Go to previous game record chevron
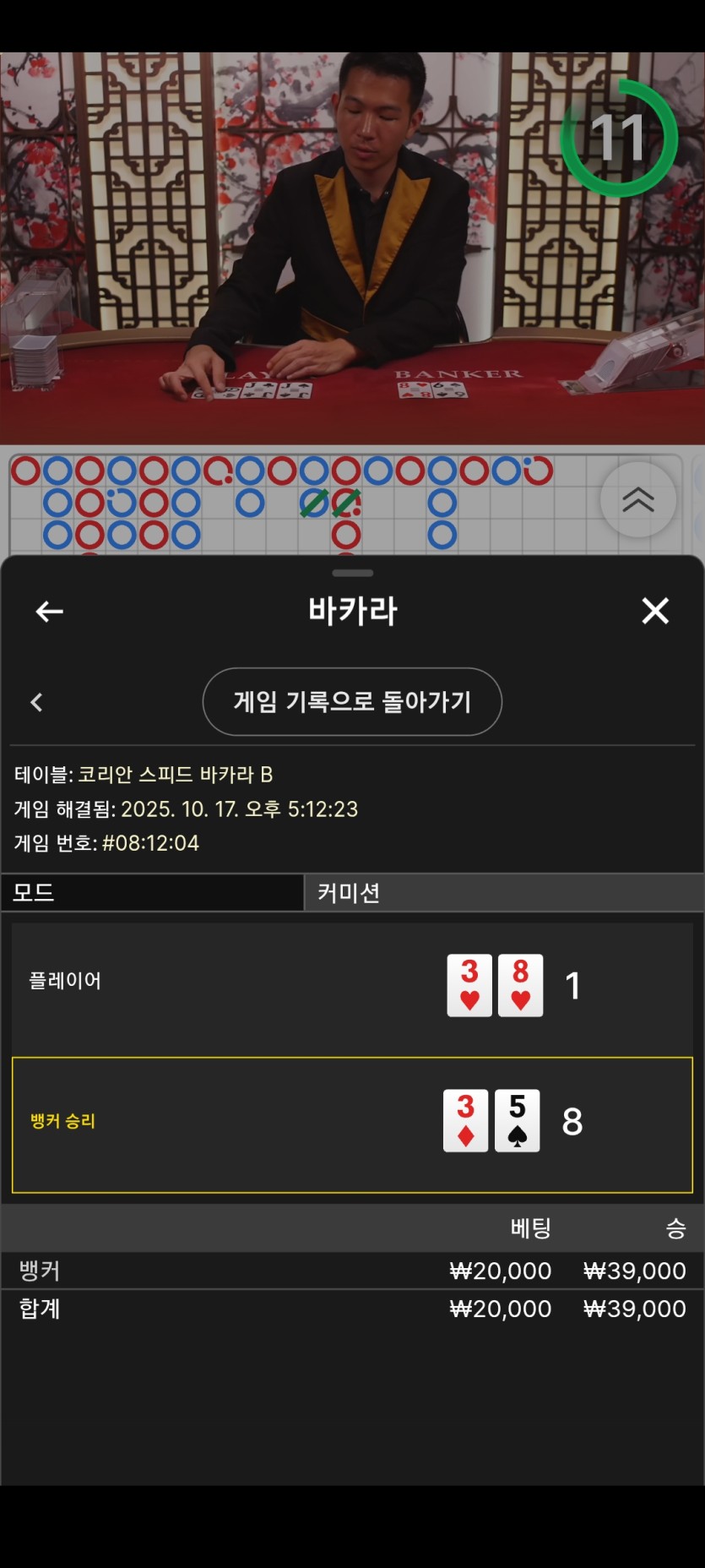705x1568 pixels. [x=36, y=702]
